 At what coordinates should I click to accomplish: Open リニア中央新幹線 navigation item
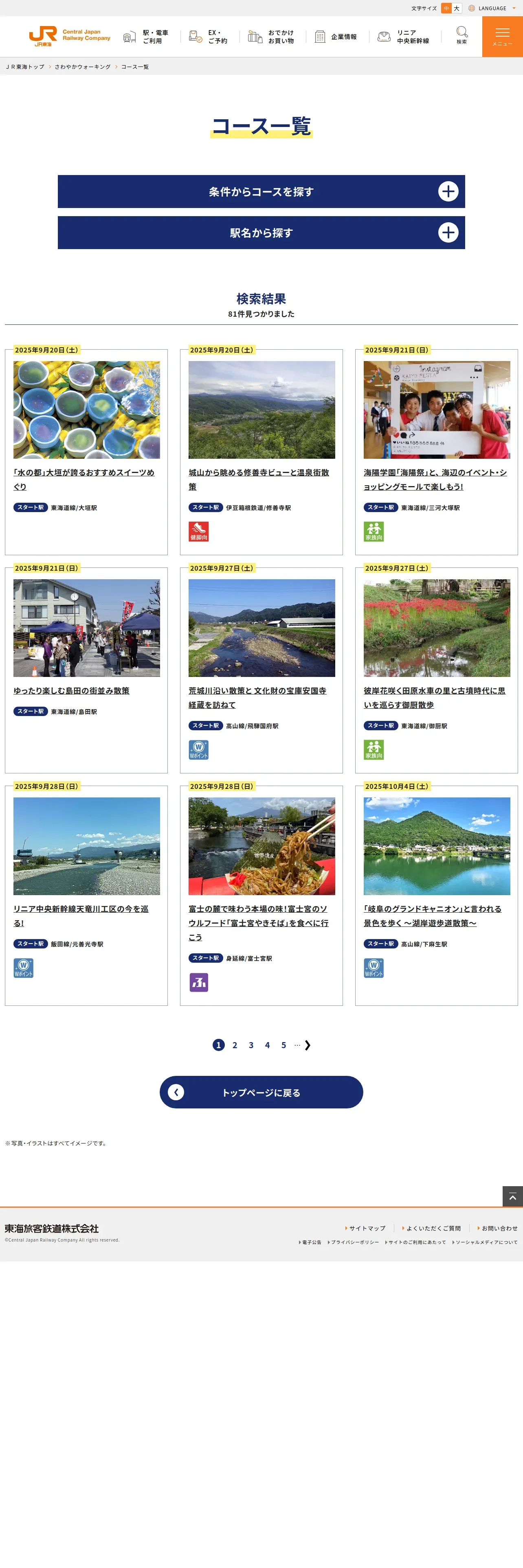404,37
